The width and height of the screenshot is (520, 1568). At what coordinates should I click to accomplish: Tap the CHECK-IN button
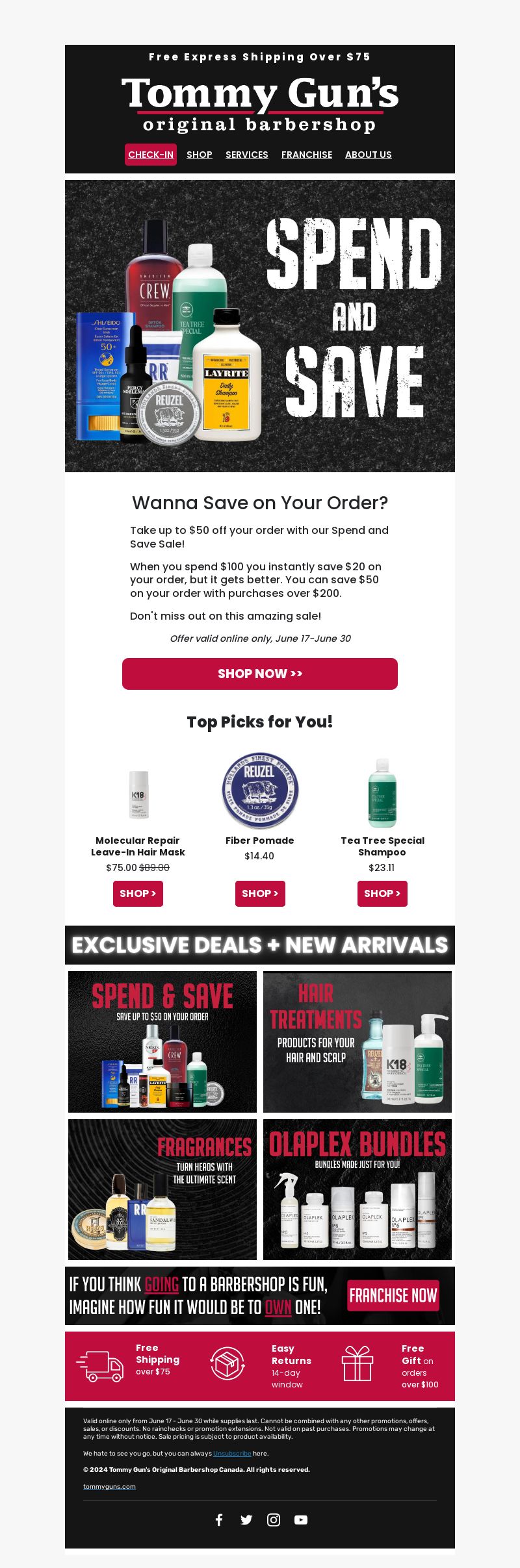pos(151,155)
